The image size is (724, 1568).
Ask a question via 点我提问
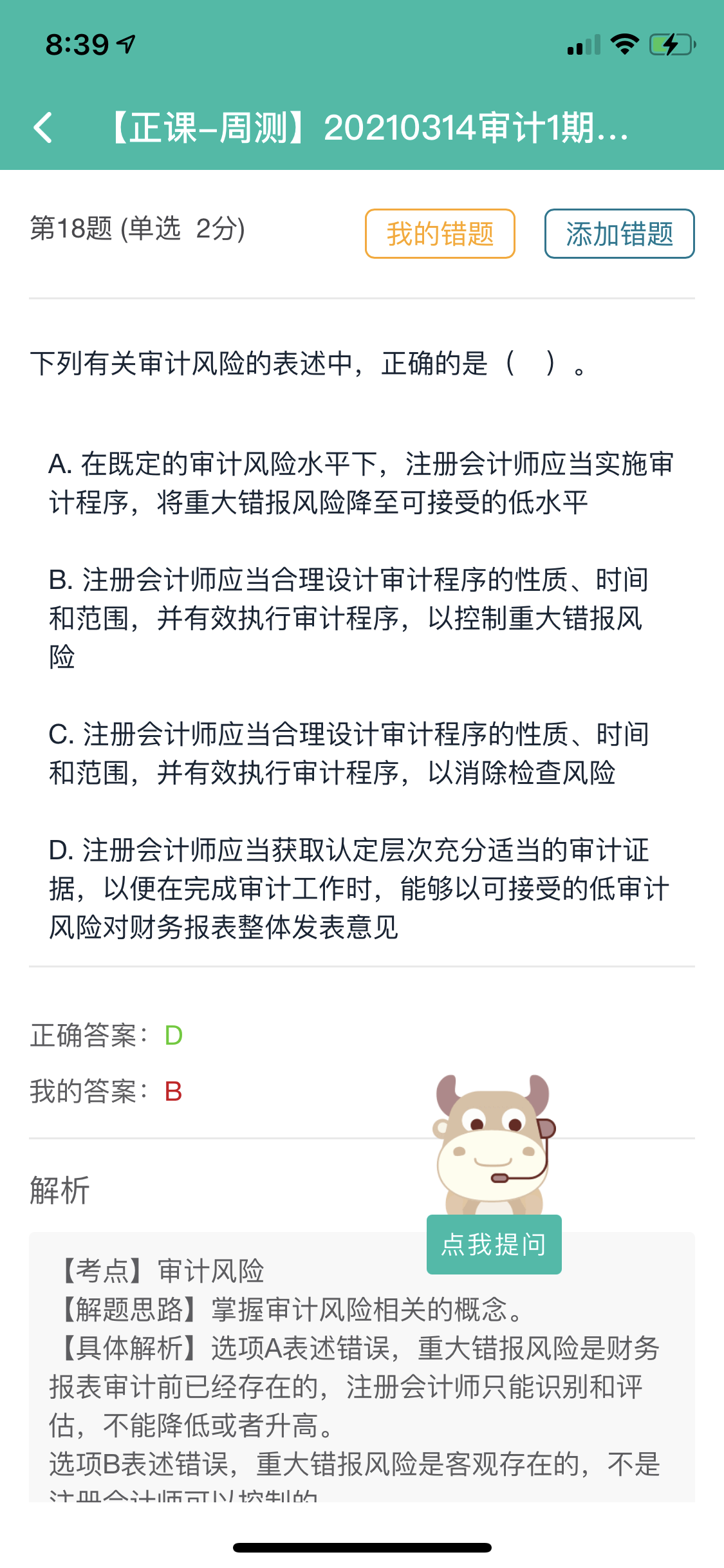[494, 1244]
